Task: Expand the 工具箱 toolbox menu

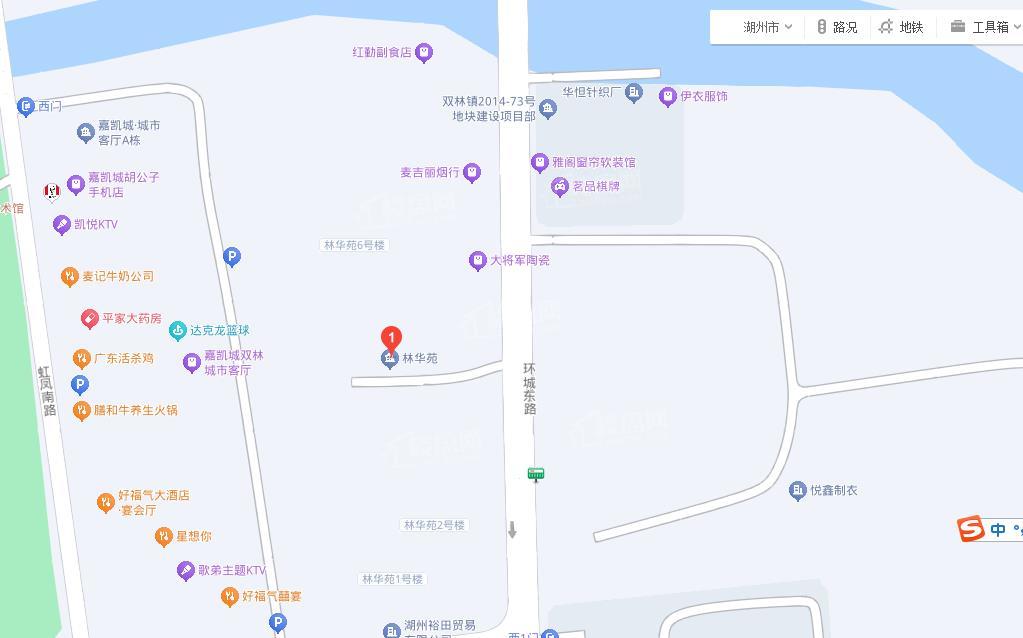Action: tap(981, 27)
